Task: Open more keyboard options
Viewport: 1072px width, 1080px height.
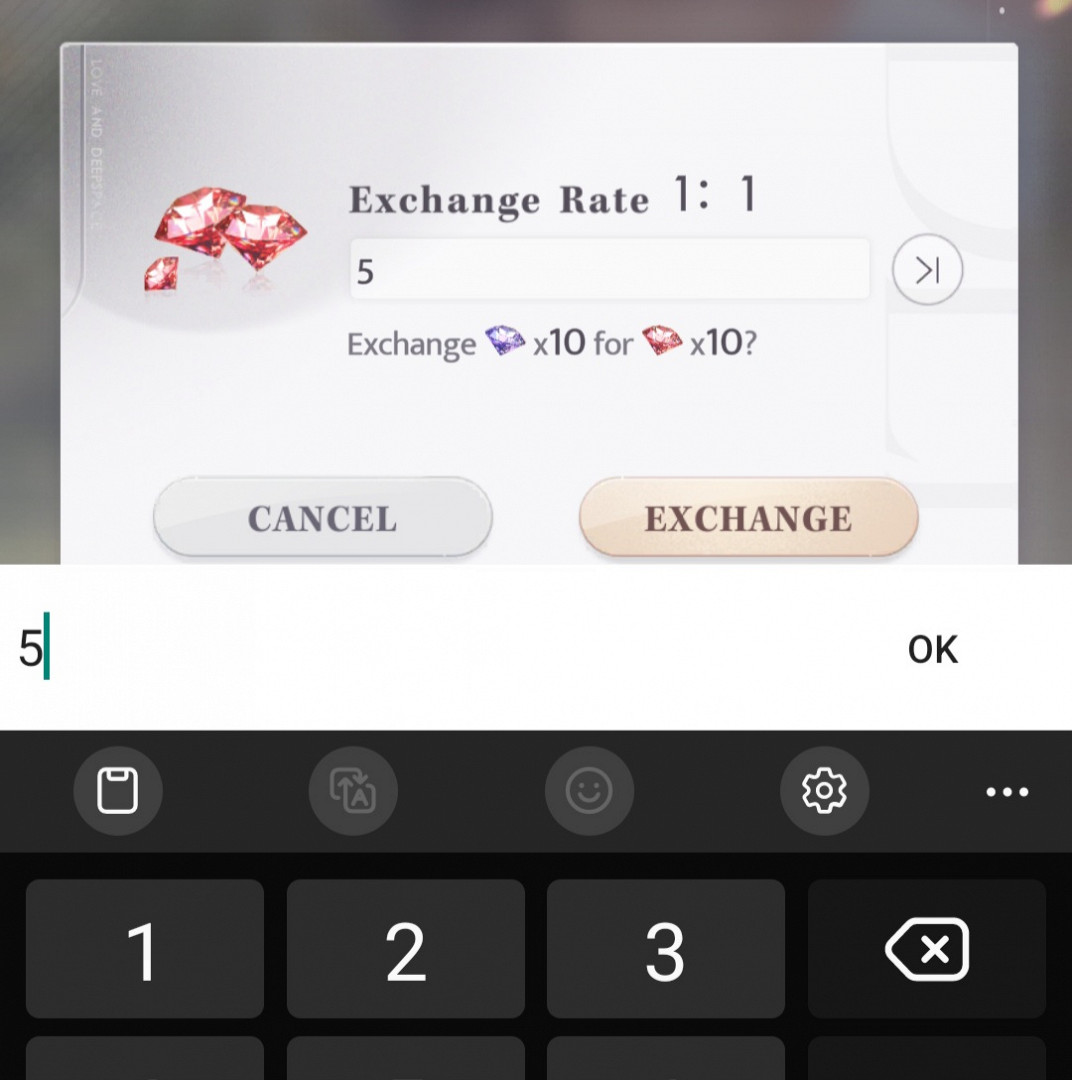Action: click(x=1007, y=792)
